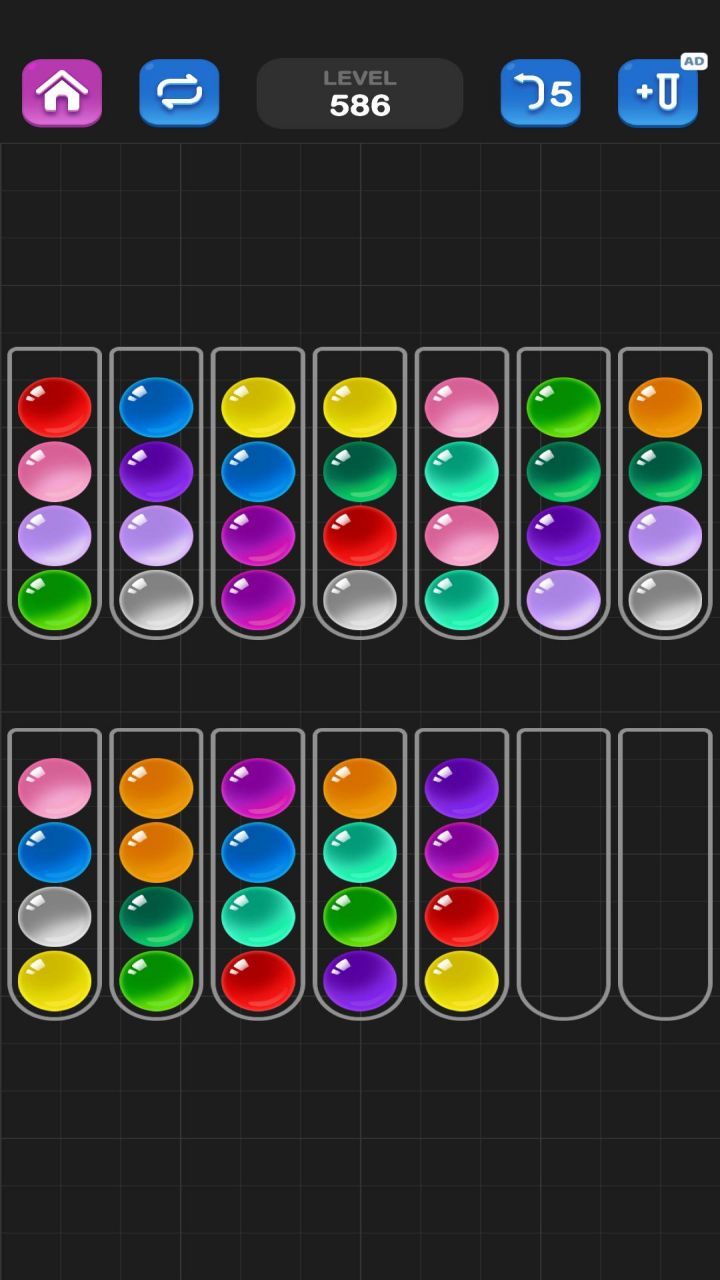The image size is (720, 1280).
Task: Select the tube with yellow over green balls
Action: 360,492
